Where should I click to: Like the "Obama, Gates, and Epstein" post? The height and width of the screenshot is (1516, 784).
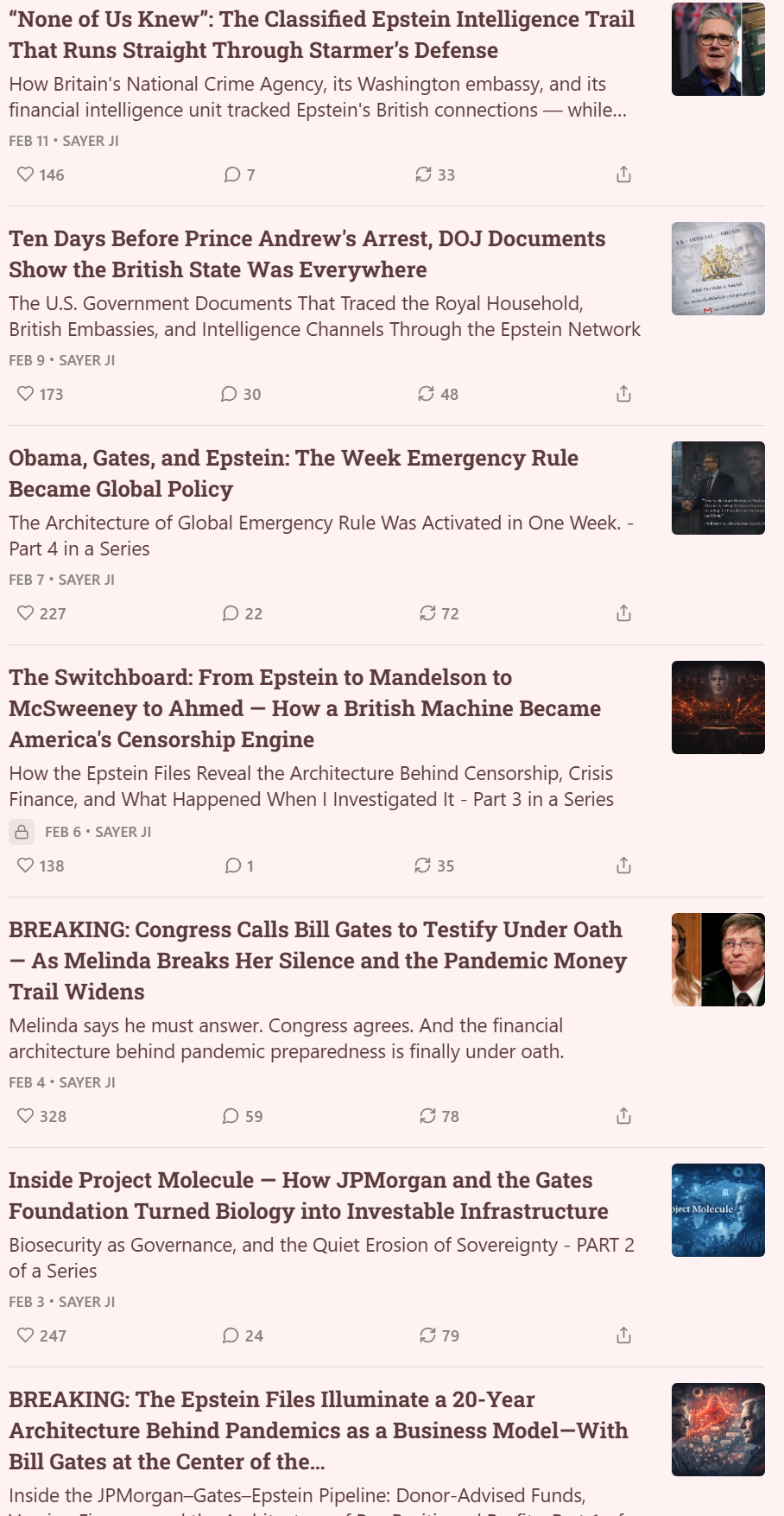click(26, 613)
